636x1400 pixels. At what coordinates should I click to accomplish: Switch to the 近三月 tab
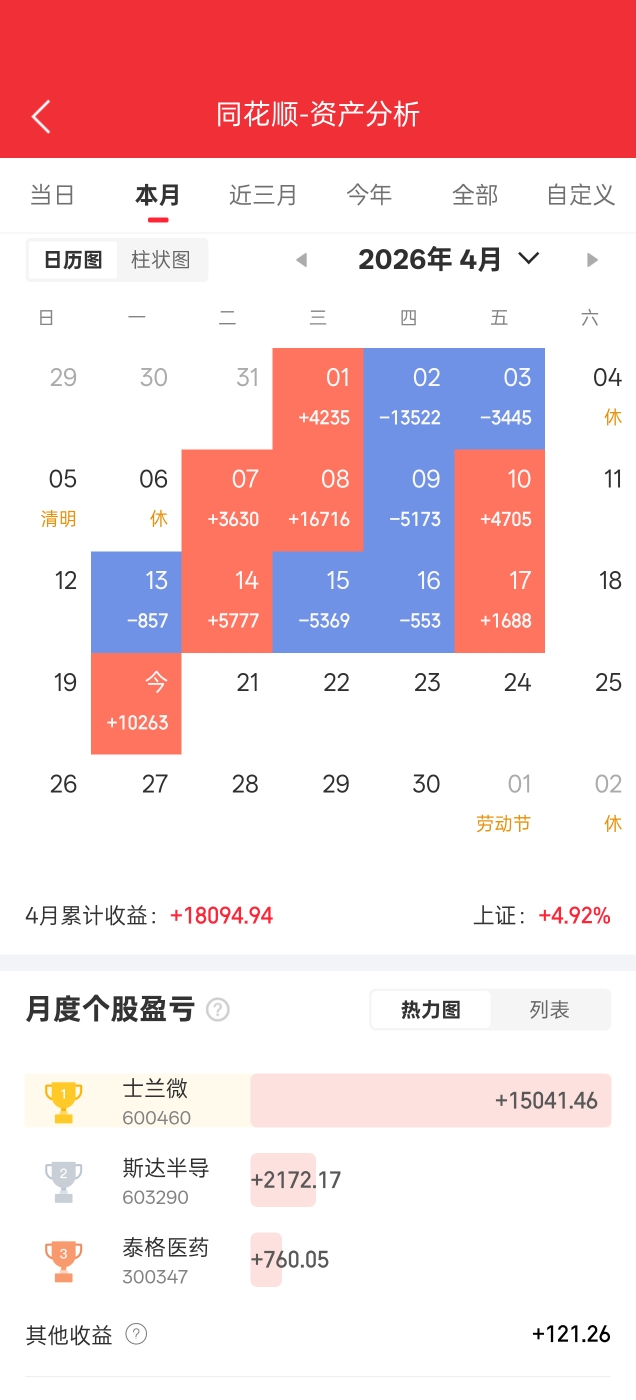point(263,195)
